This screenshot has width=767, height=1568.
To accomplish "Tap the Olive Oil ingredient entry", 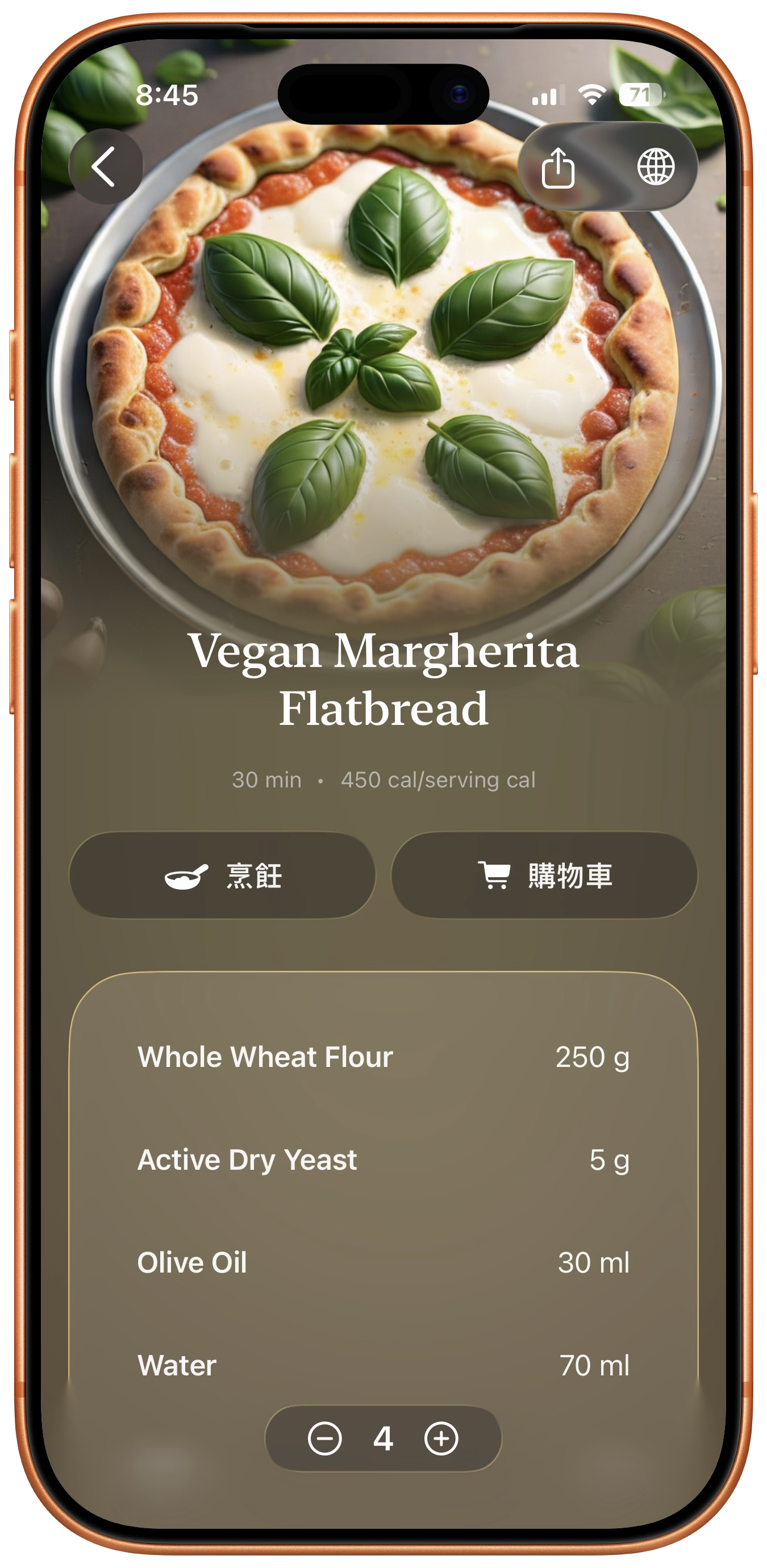I will point(383,1263).
